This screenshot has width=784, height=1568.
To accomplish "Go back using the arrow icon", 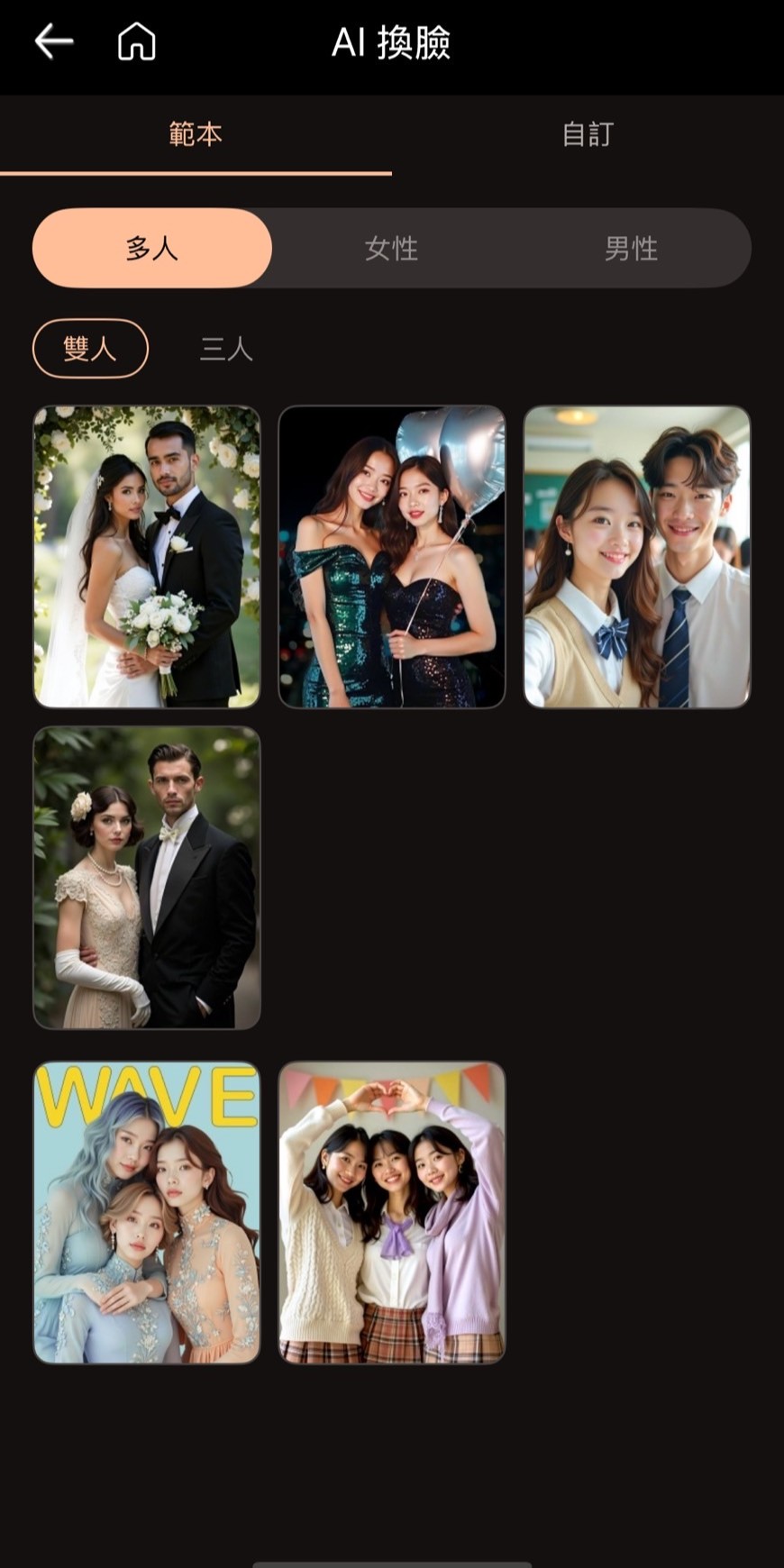I will click(x=53, y=41).
